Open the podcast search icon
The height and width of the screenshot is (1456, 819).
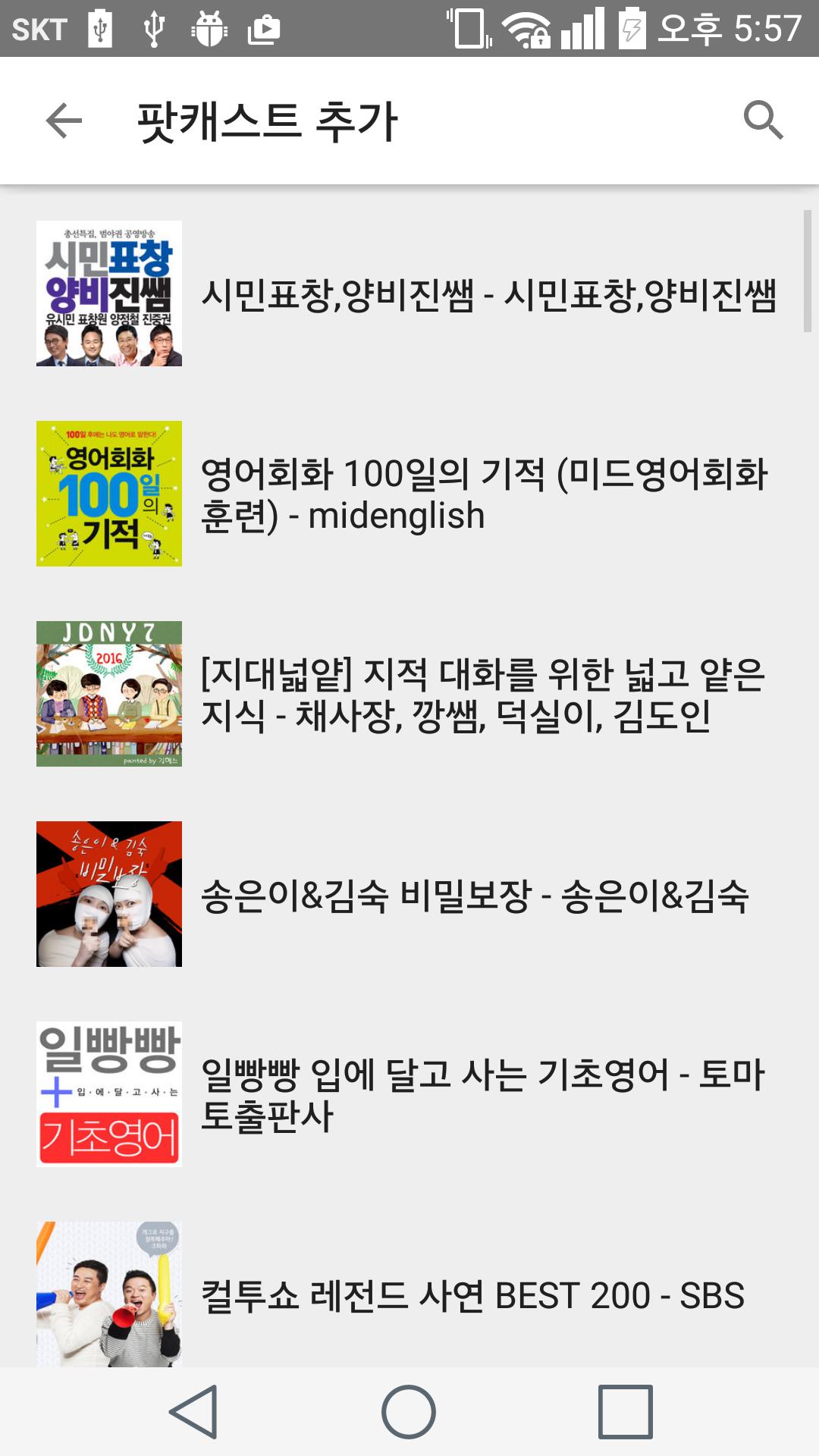coord(763,121)
